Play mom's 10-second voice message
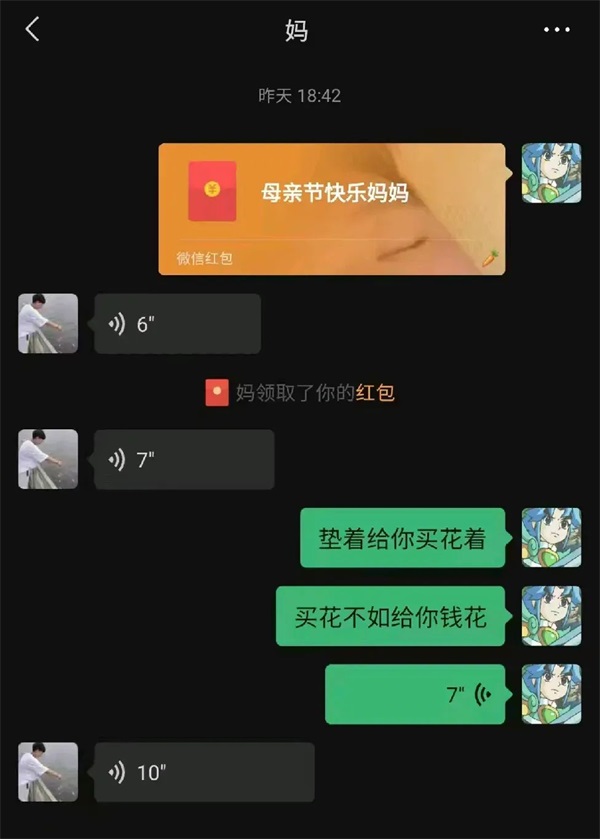Image resolution: width=600 pixels, height=839 pixels. pyautogui.click(x=204, y=772)
